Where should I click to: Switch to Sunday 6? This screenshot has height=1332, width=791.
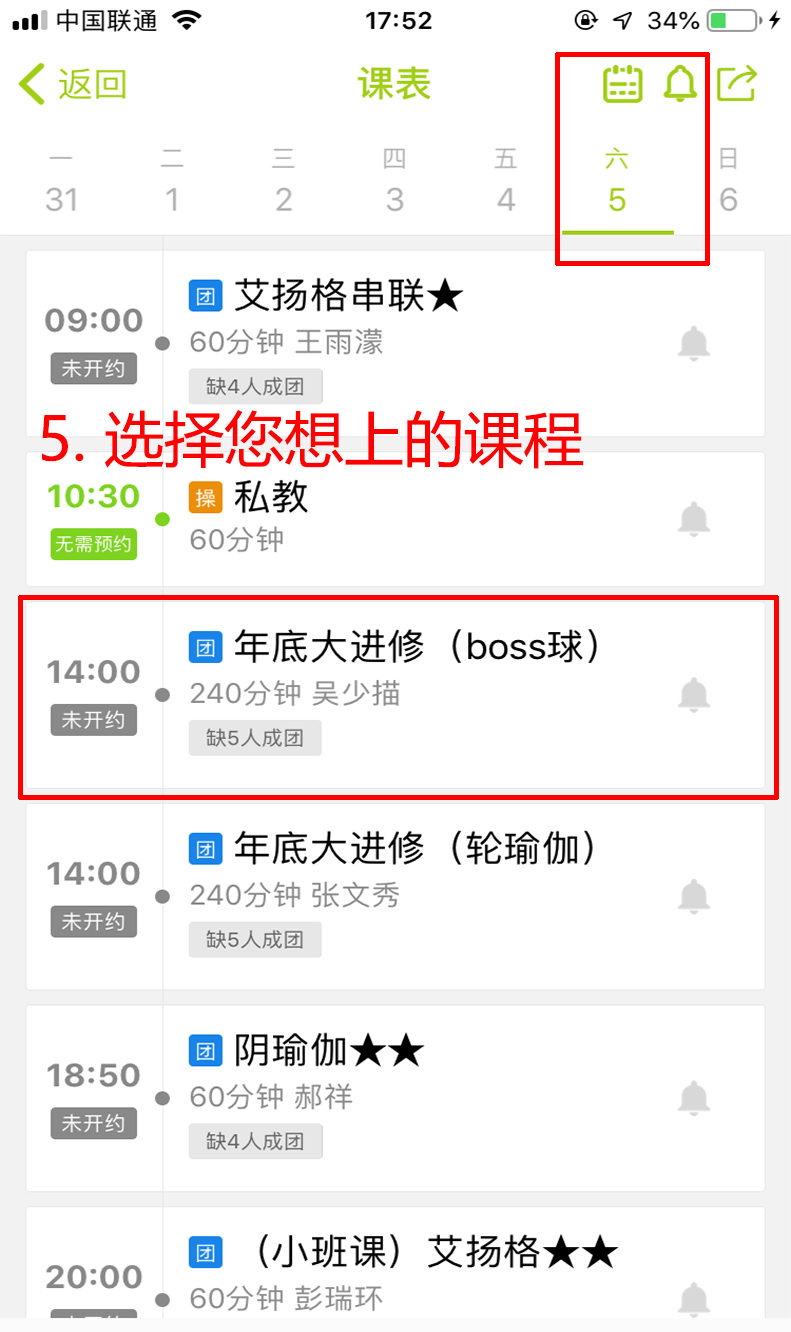pyautogui.click(x=729, y=181)
